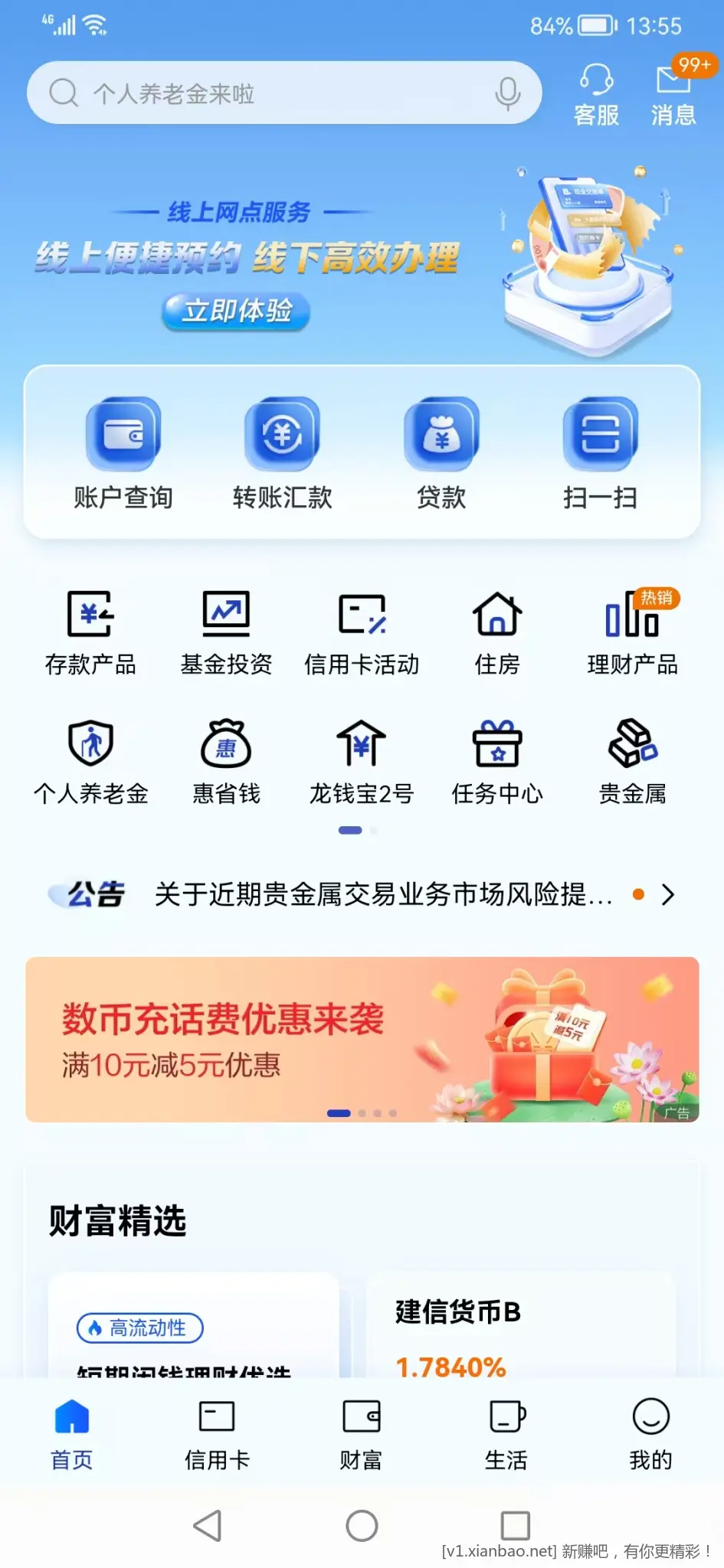Viewport: 724px width, 1568px height.
Task: Go to 转账汇款 transfer
Action: tap(282, 453)
